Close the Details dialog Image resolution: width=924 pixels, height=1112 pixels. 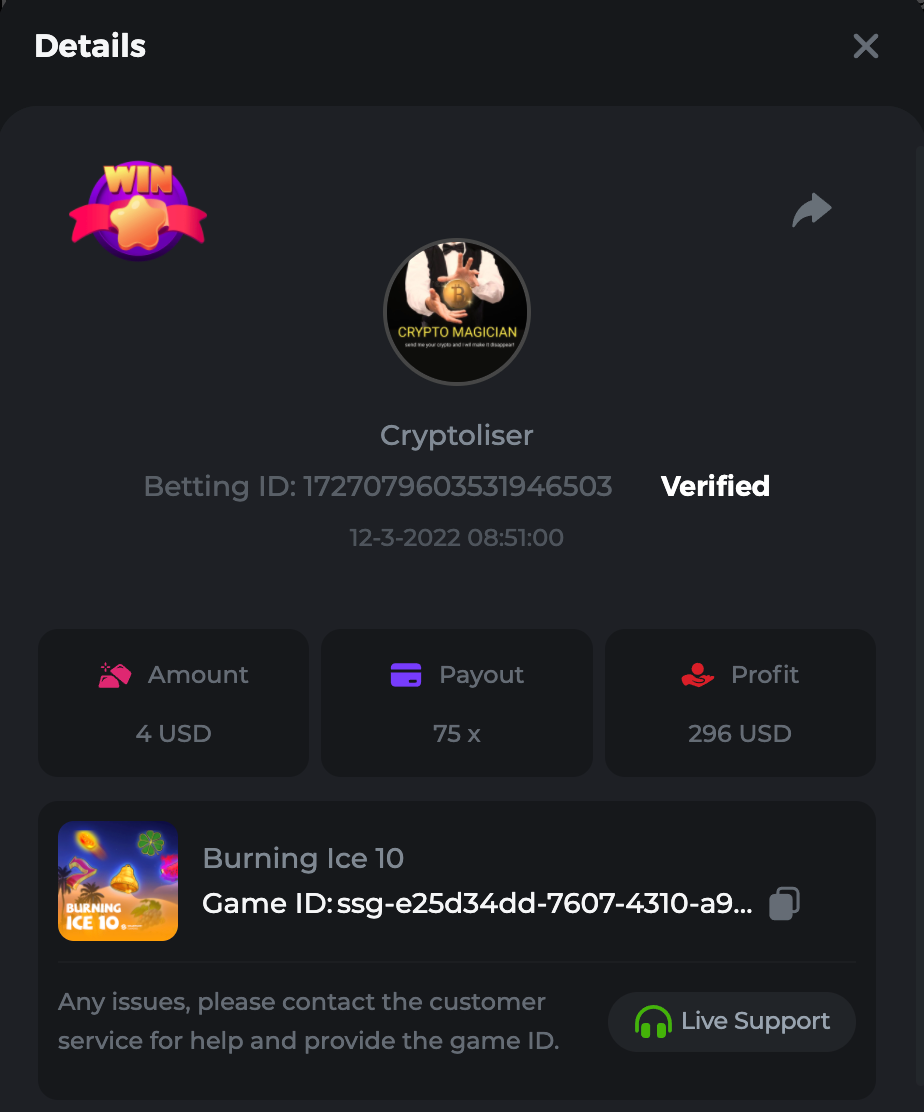pyautogui.click(x=865, y=46)
